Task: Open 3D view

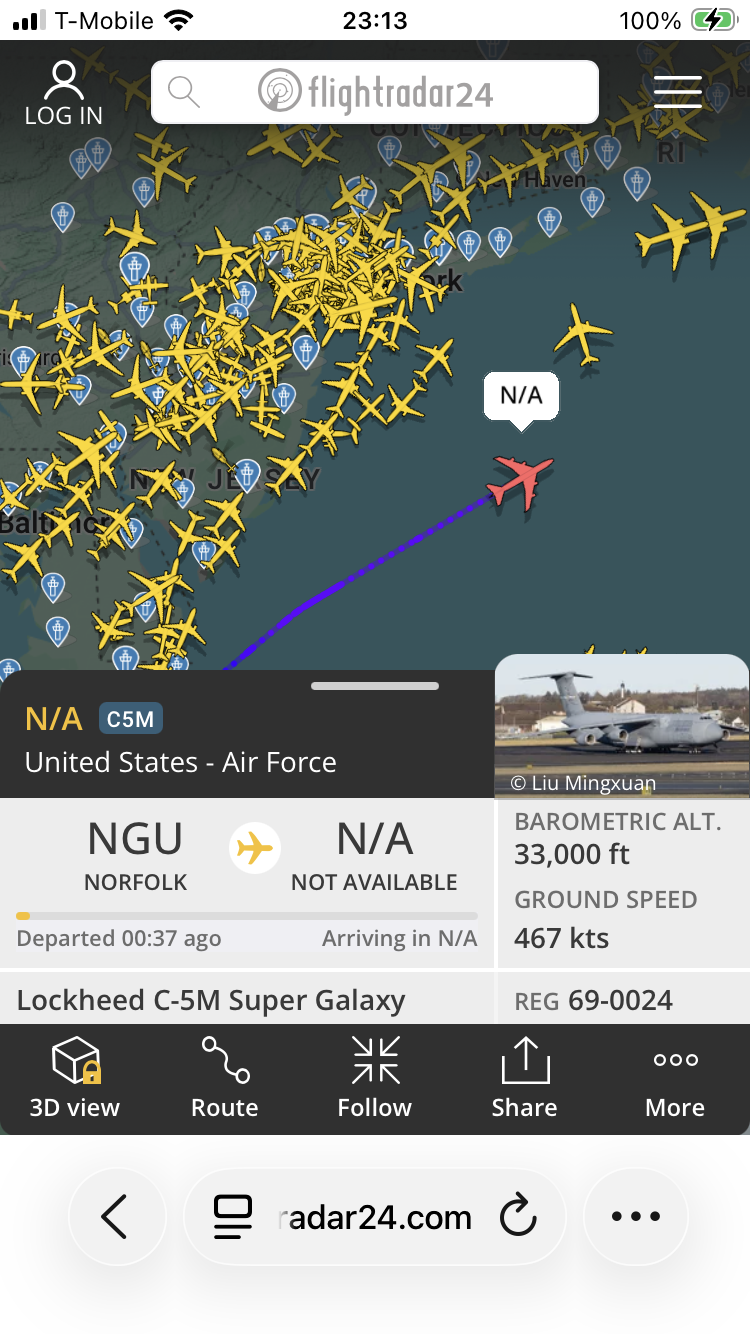Action: 75,1078
